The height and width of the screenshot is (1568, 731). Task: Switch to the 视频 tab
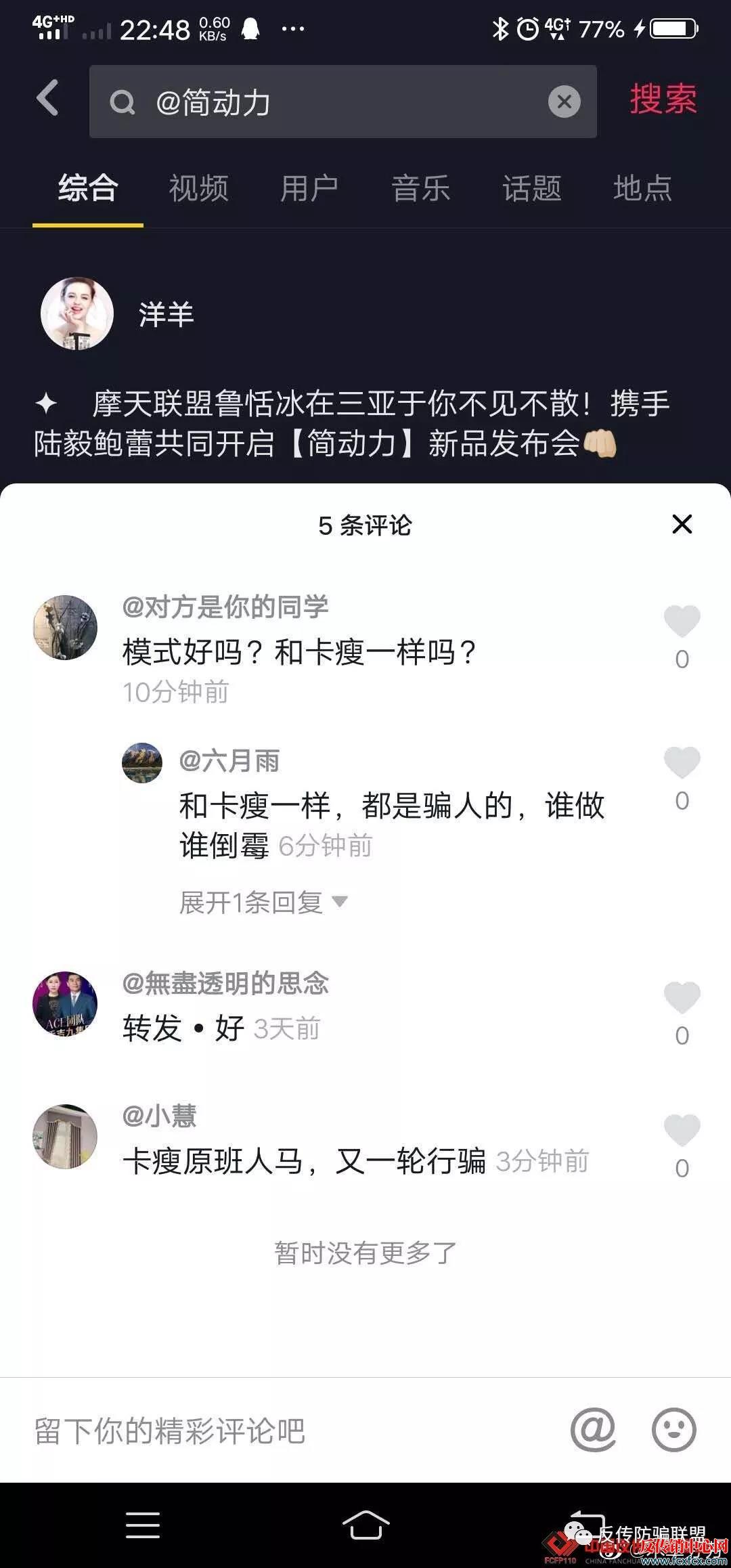[x=198, y=188]
